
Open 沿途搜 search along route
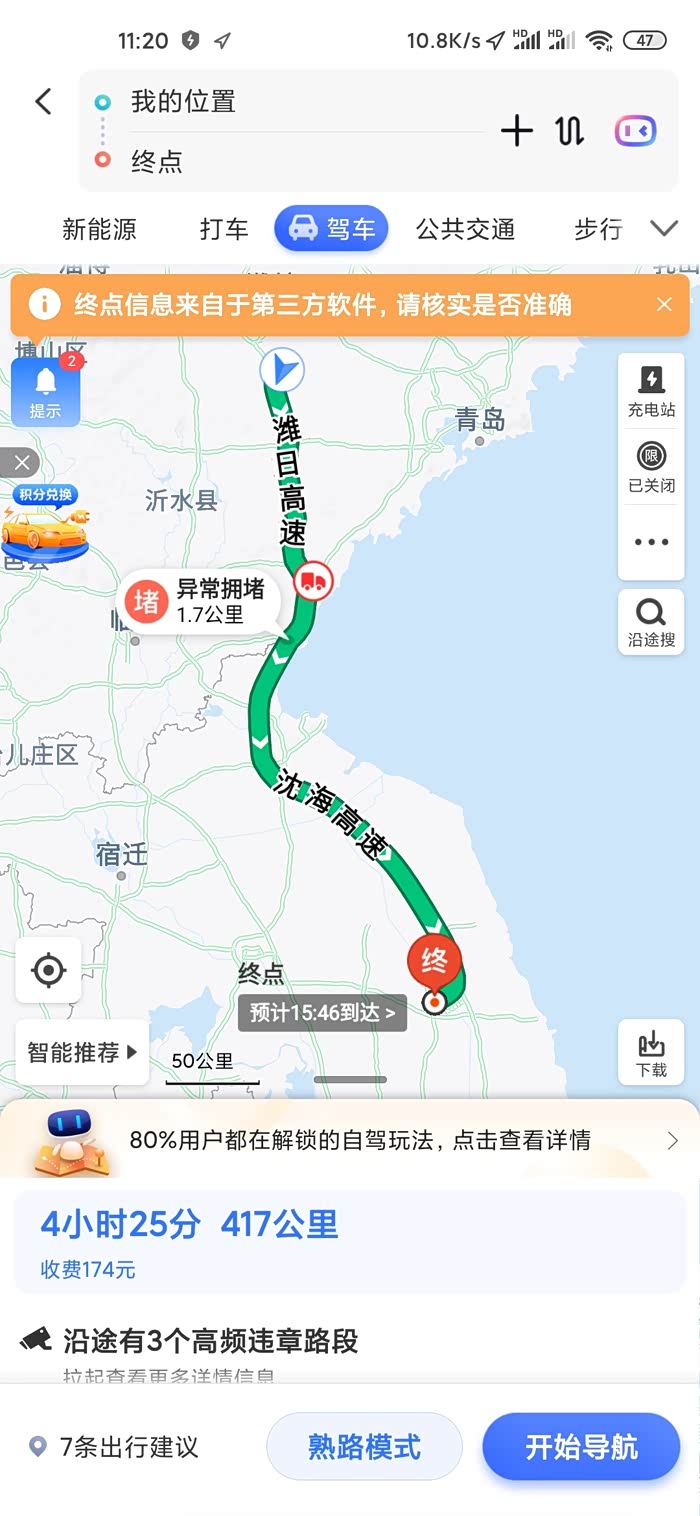click(651, 622)
